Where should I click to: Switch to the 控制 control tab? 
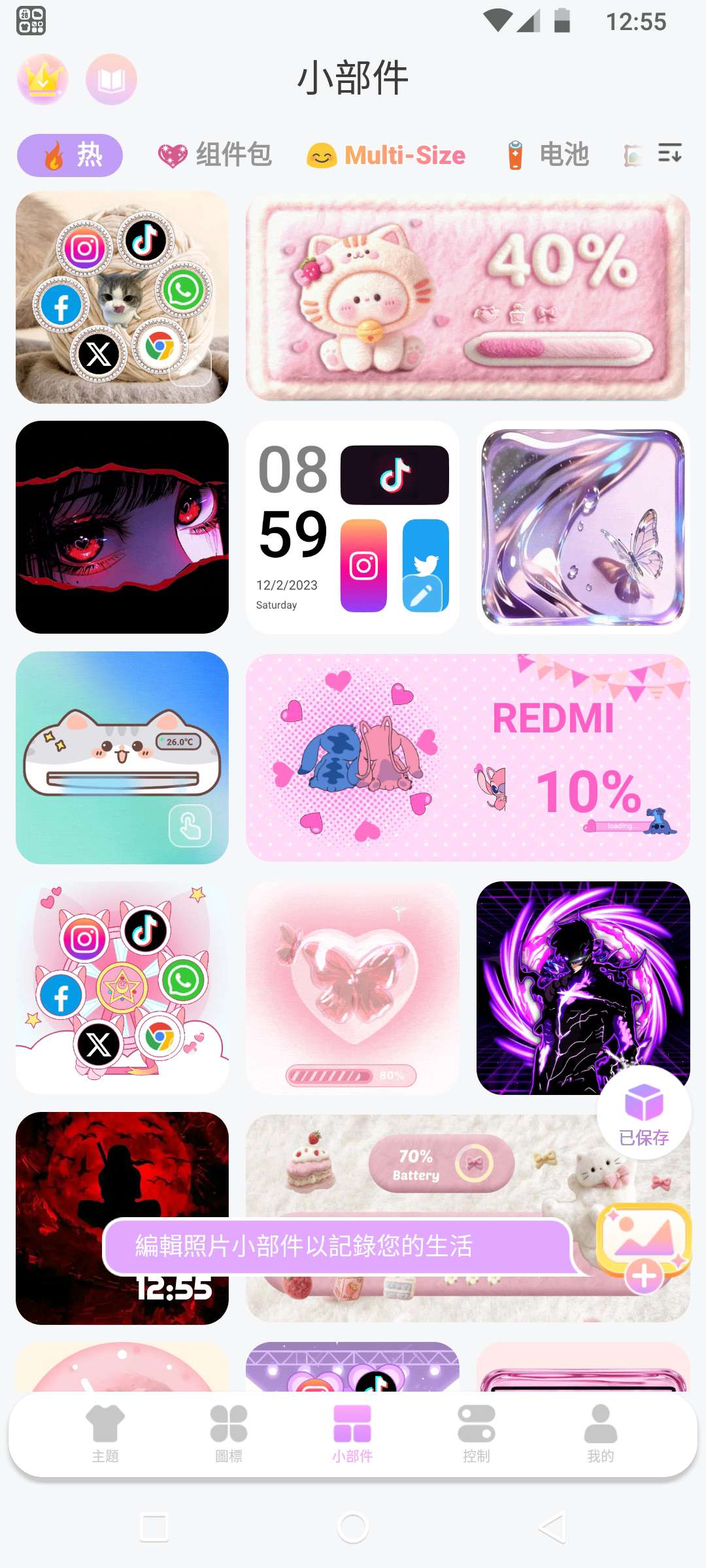tap(477, 1433)
